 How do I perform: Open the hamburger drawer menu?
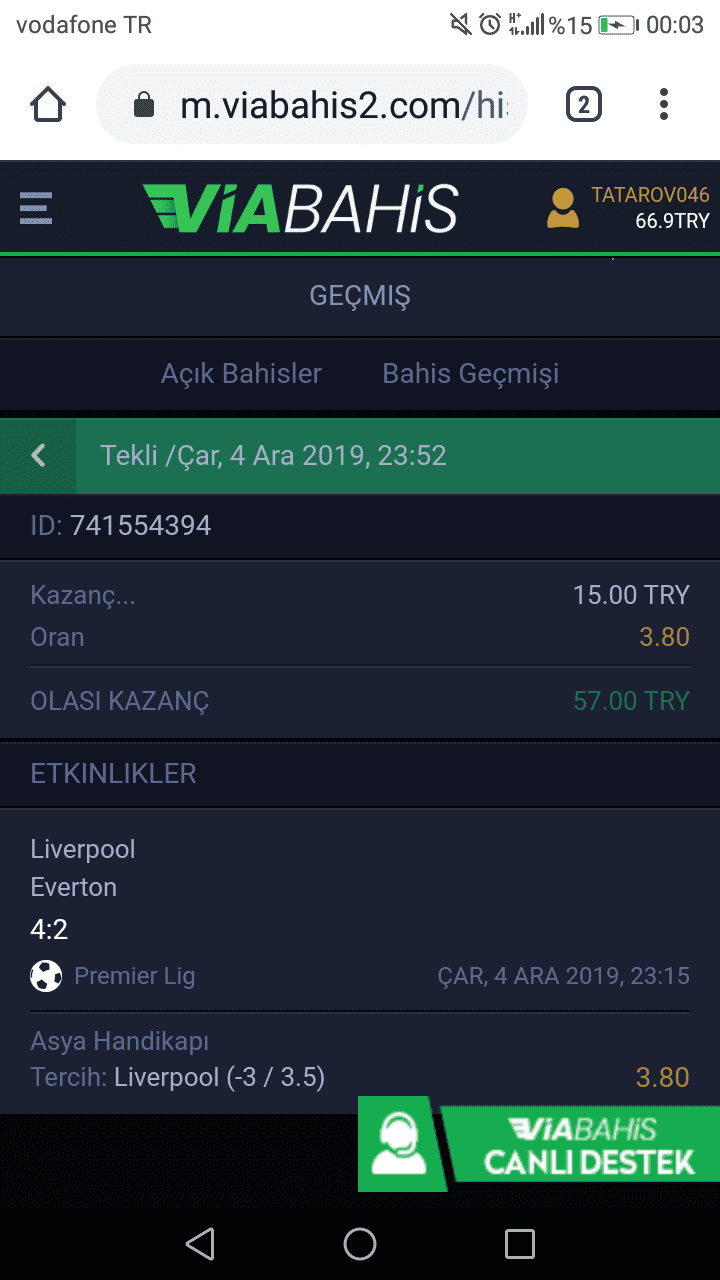pos(36,208)
